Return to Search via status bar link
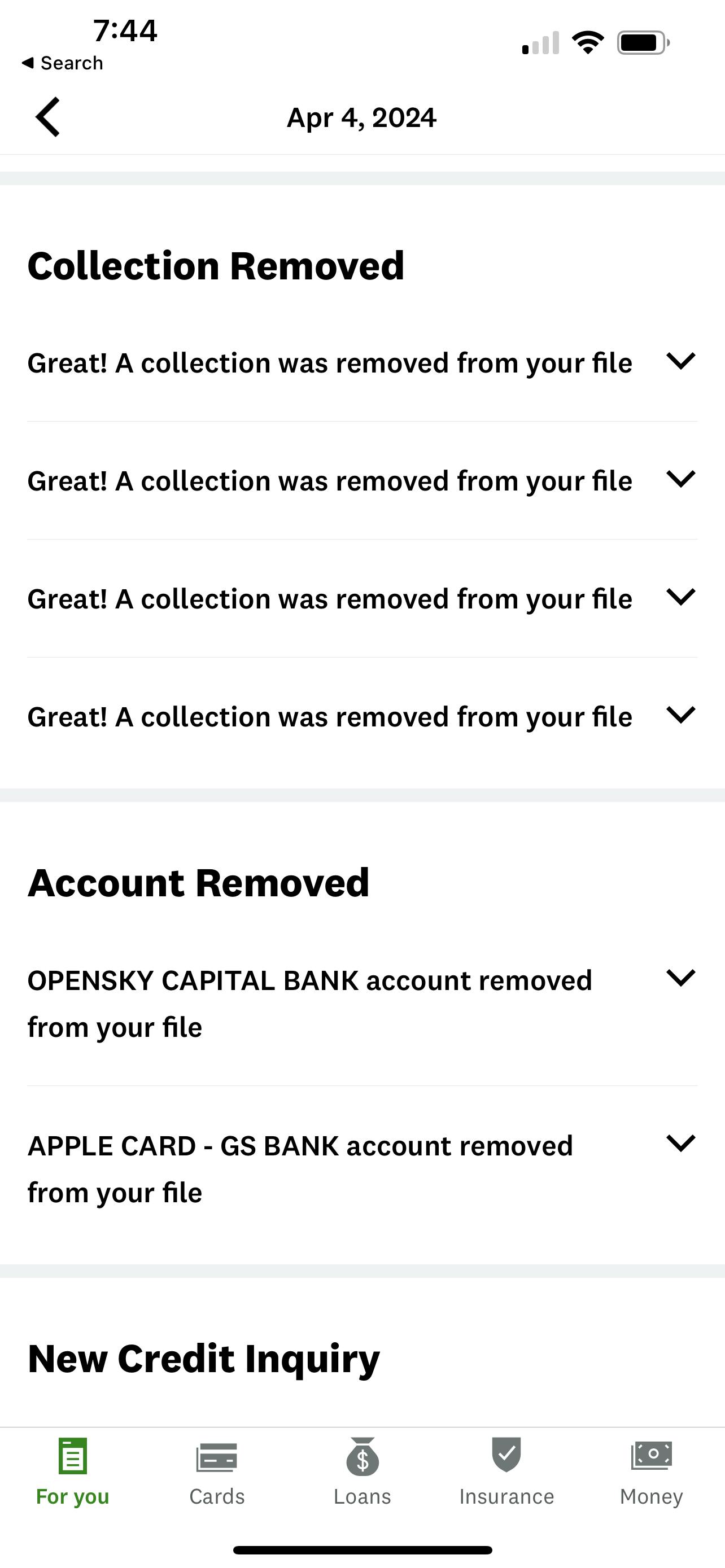Viewport: 725px width, 1568px height. point(63,63)
